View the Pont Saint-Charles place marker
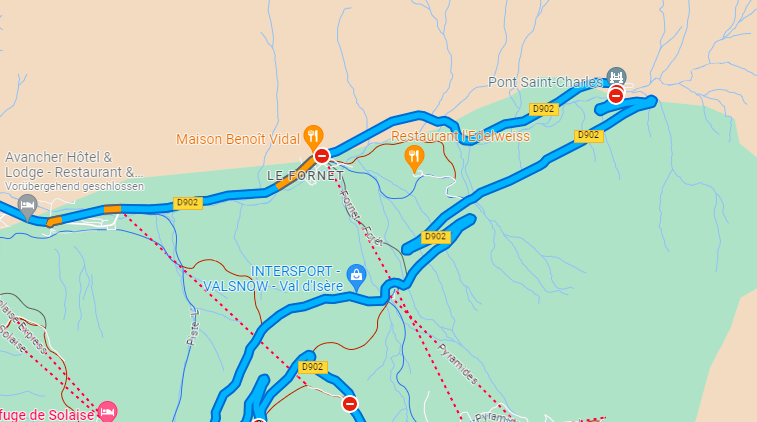Viewport: 757px width, 422px height. click(616, 78)
